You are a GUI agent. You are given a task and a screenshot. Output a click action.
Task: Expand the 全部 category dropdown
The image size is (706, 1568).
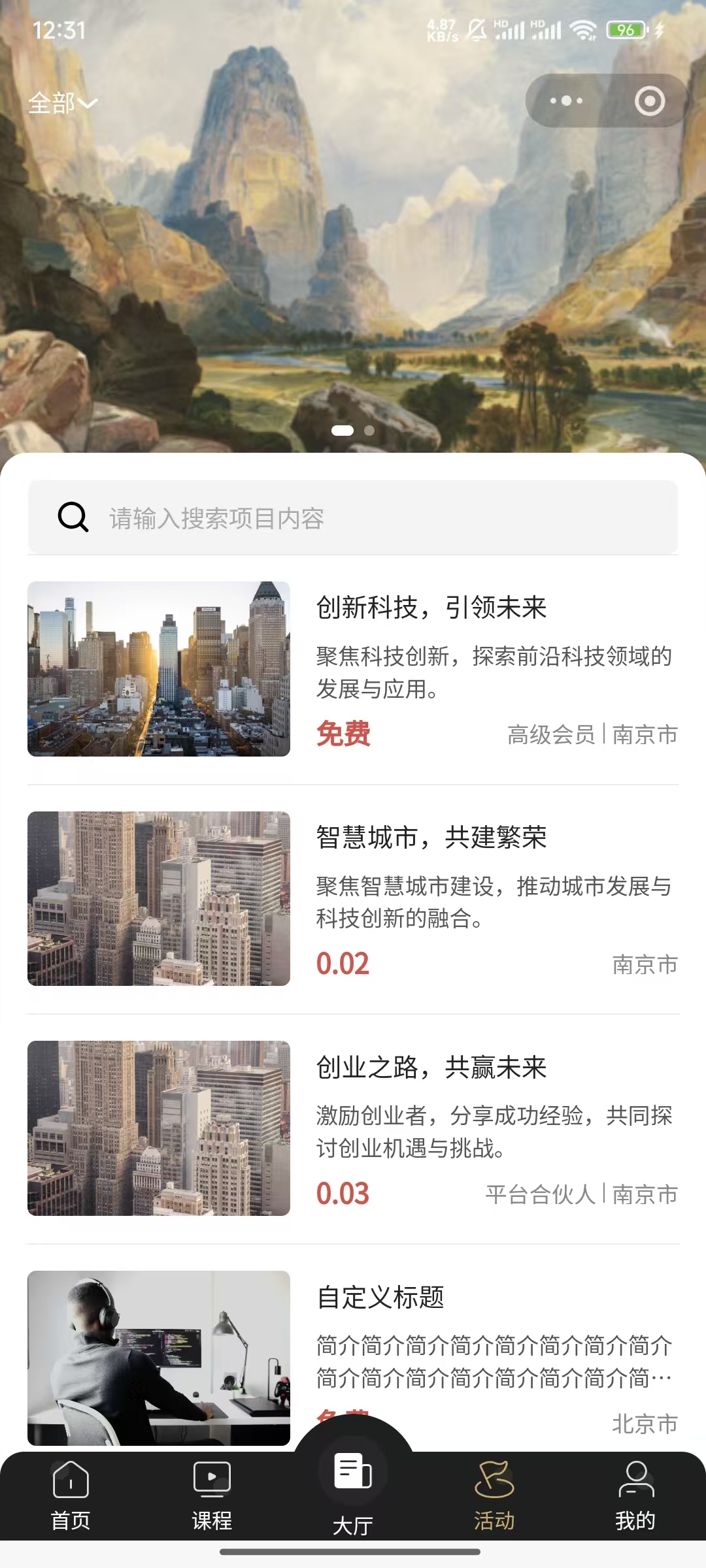pos(63,103)
